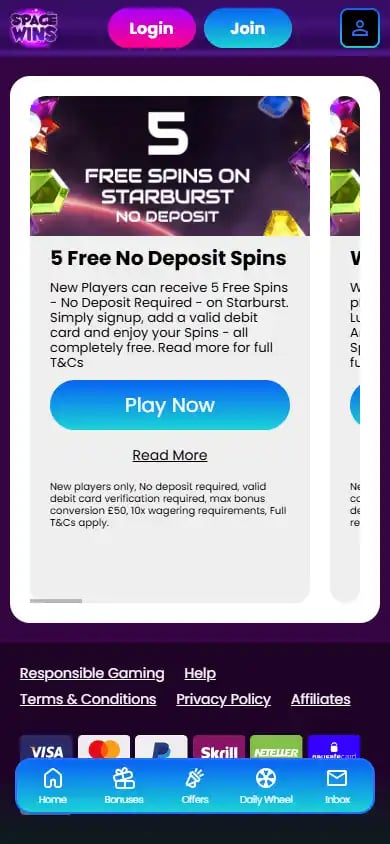390x844 pixels.
Task: Open Responsible Gaming link
Action: tap(92, 673)
